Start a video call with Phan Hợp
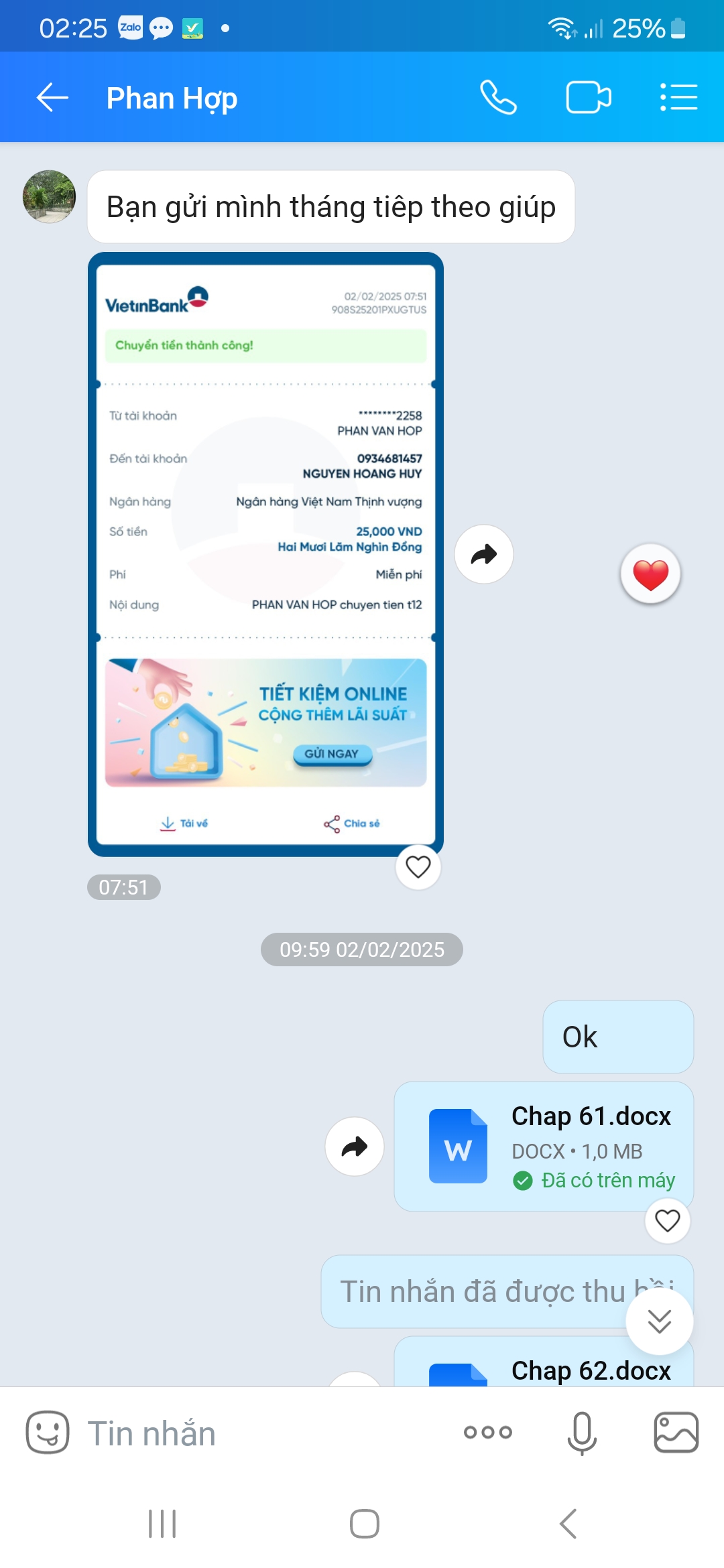The image size is (724, 1568). tap(588, 98)
